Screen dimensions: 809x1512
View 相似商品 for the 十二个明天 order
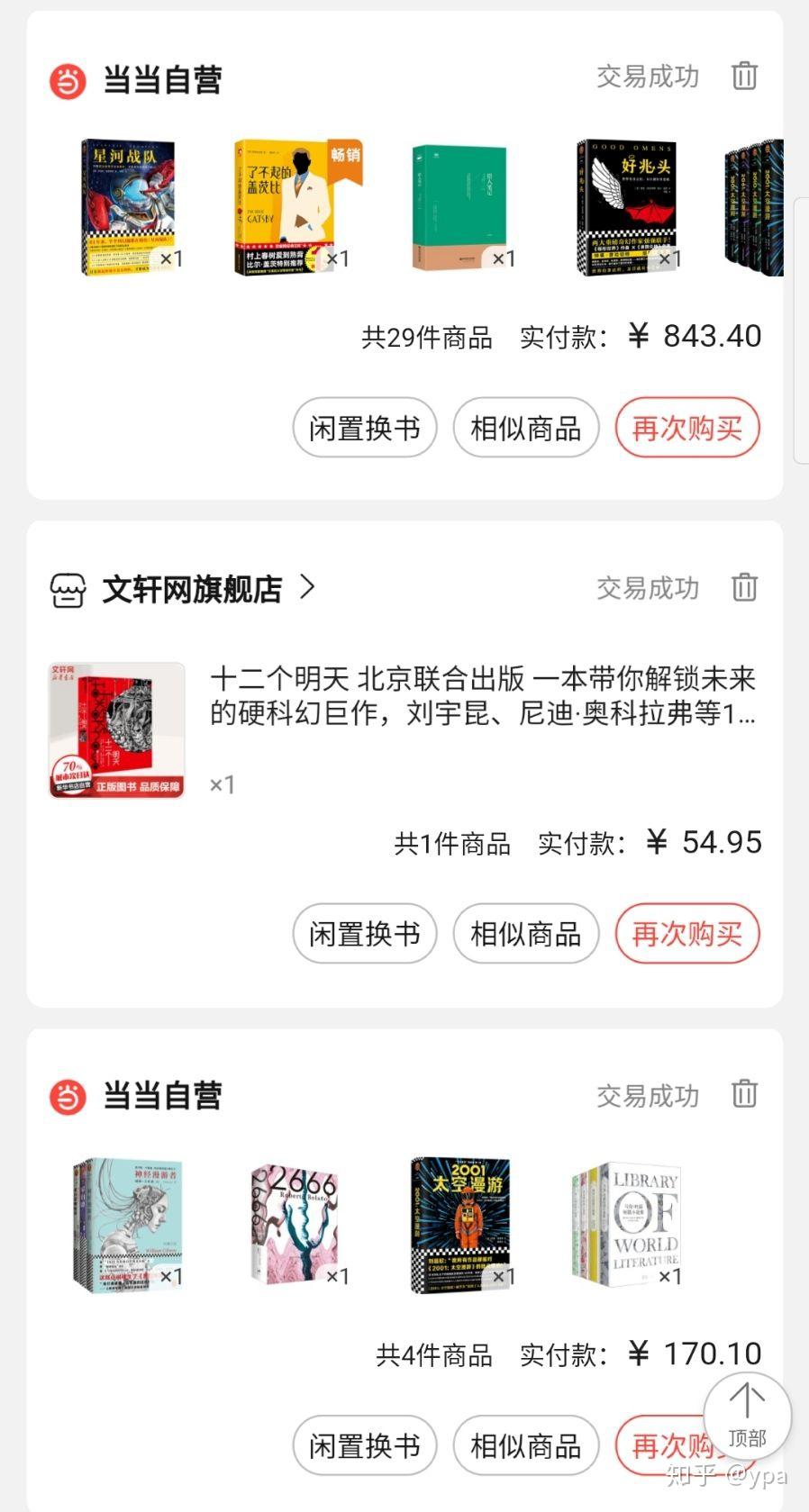pos(526,934)
